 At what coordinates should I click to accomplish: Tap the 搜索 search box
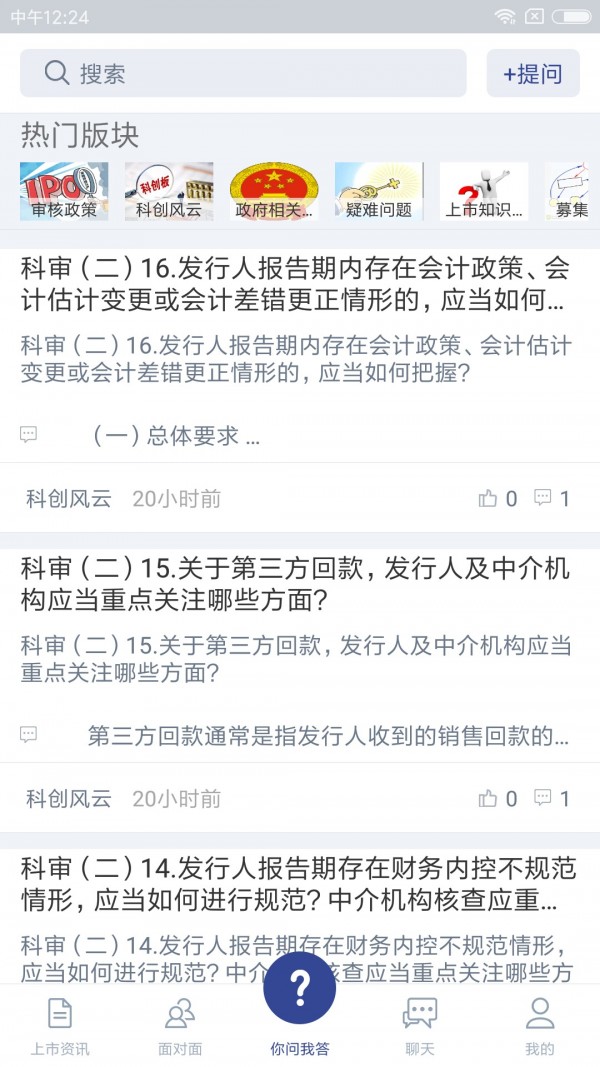(243, 73)
